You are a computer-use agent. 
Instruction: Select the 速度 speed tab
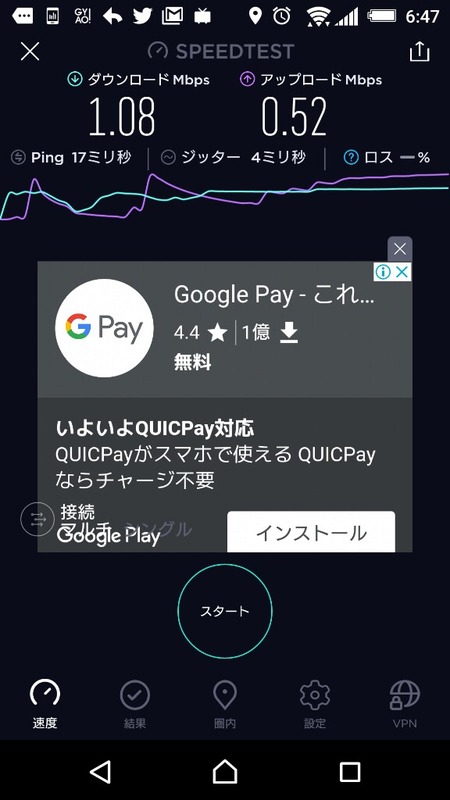(45, 704)
